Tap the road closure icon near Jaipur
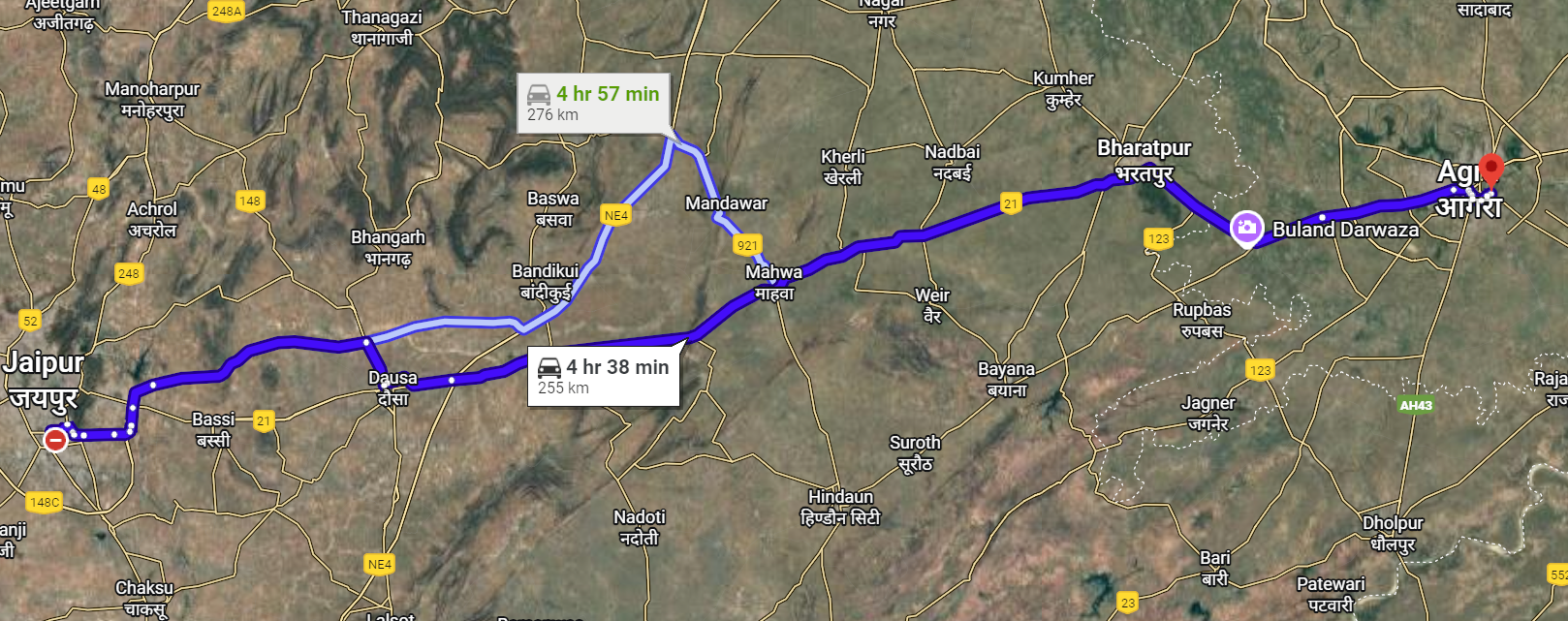This screenshot has width=1568, height=621. coord(56,440)
